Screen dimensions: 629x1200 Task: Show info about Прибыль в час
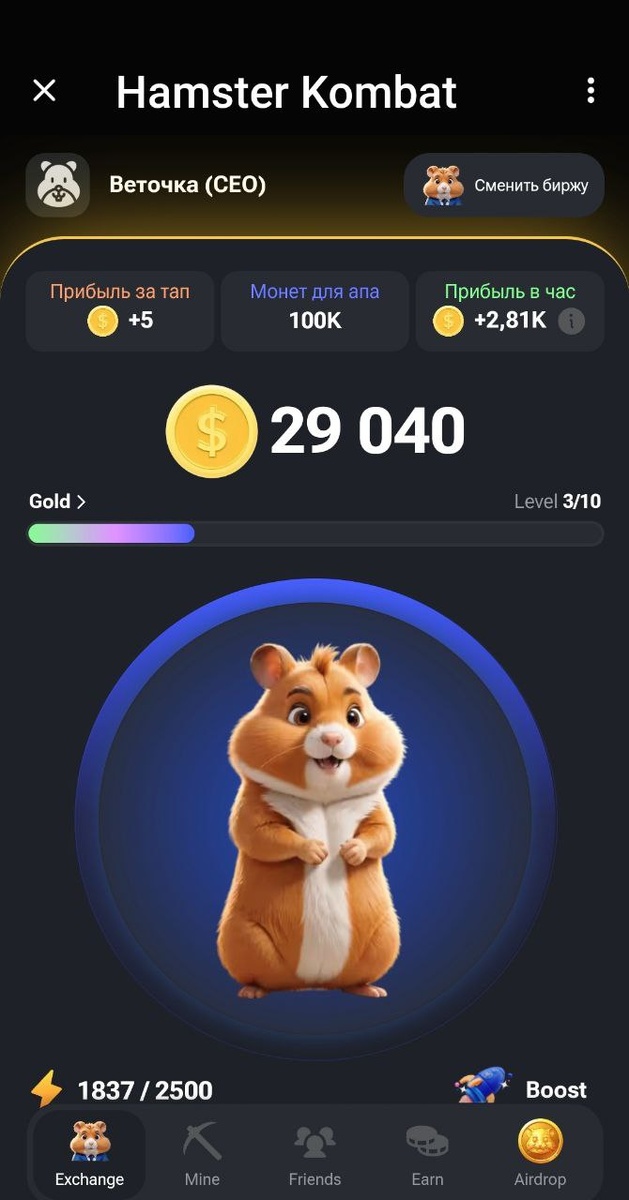[x=571, y=321]
